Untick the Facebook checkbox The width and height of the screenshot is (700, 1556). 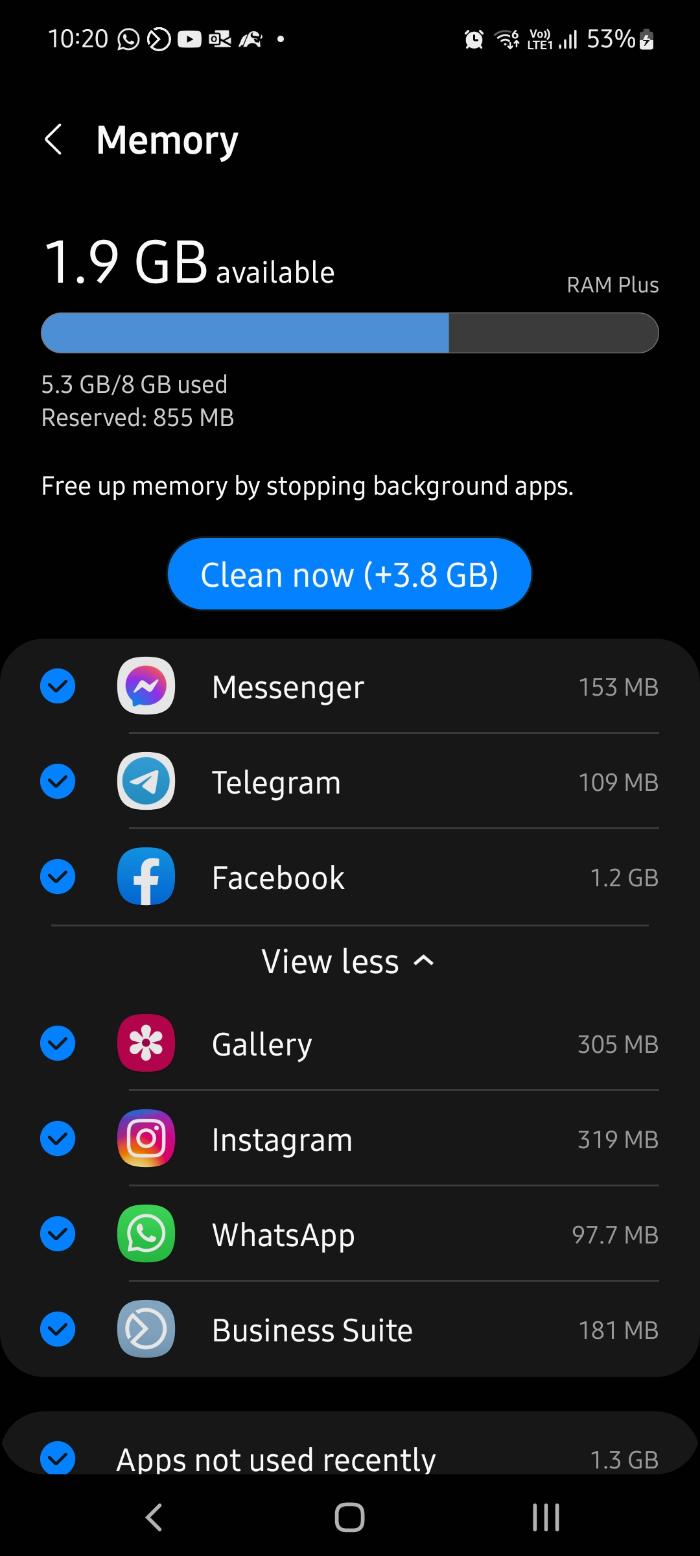coord(58,877)
